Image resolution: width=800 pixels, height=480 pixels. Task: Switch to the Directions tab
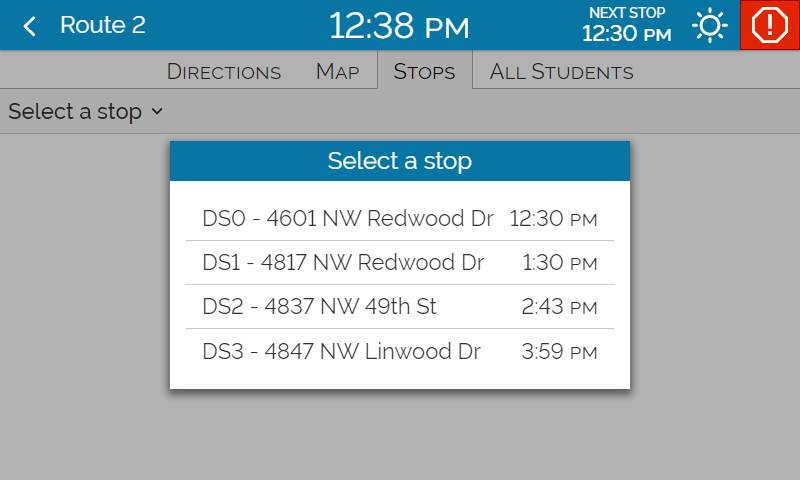point(224,72)
